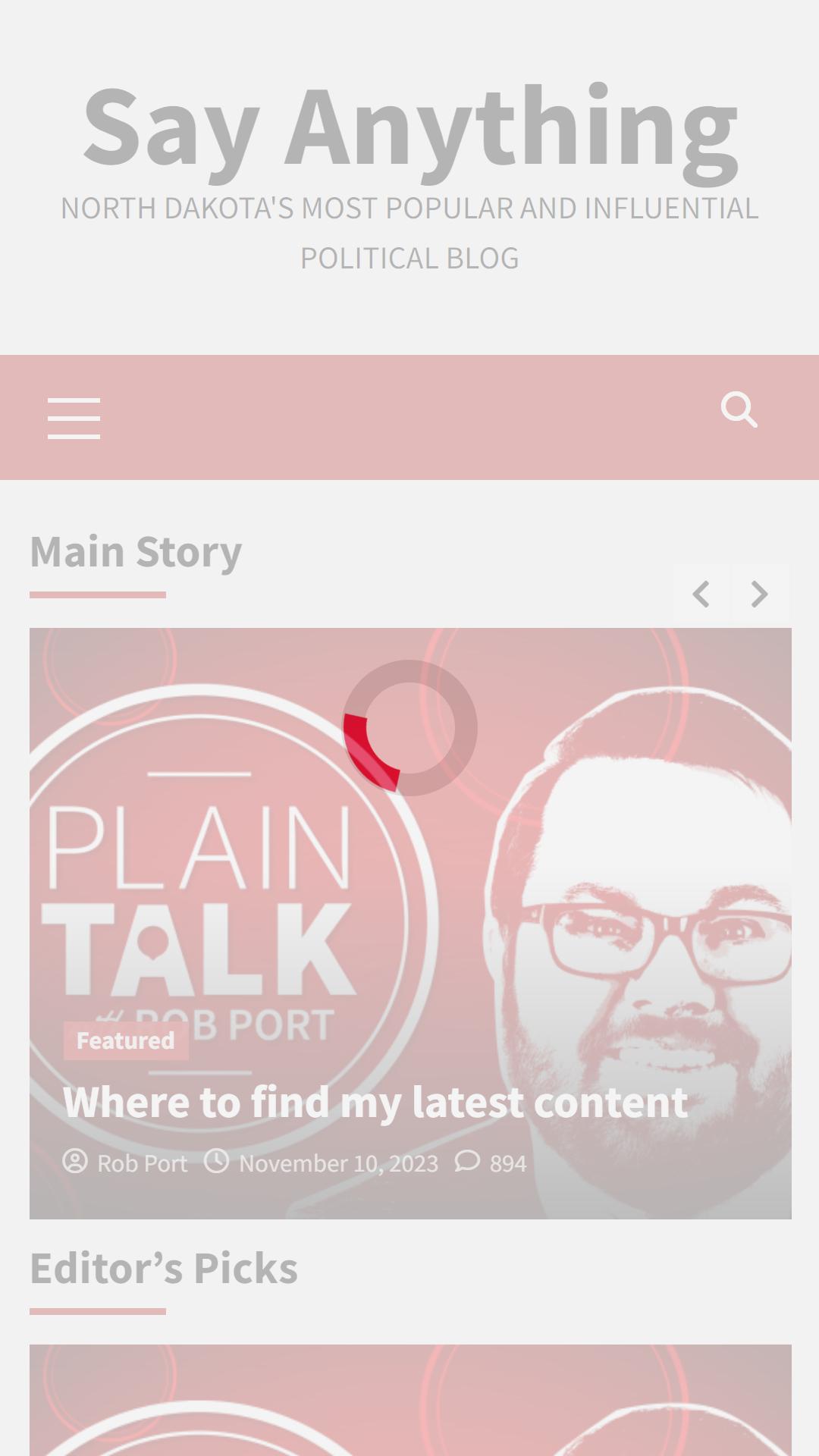The height and width of the screenshot is (1456, 819).
Task: Open the 894 comments link
Action: coord(491,1163)
